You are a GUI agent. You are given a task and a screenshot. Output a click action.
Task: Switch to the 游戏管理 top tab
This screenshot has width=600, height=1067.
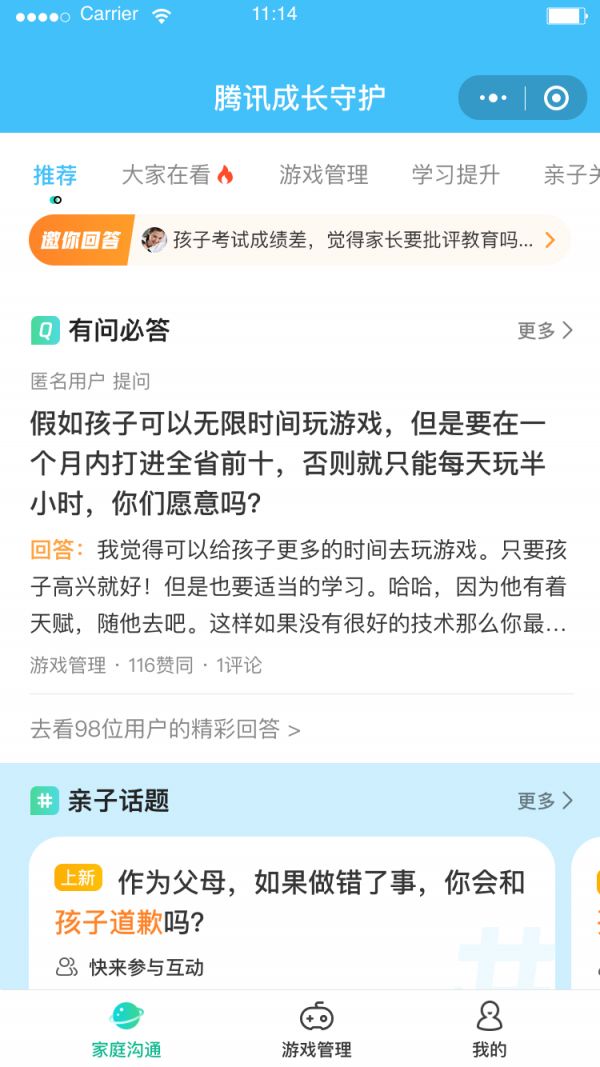324,175
